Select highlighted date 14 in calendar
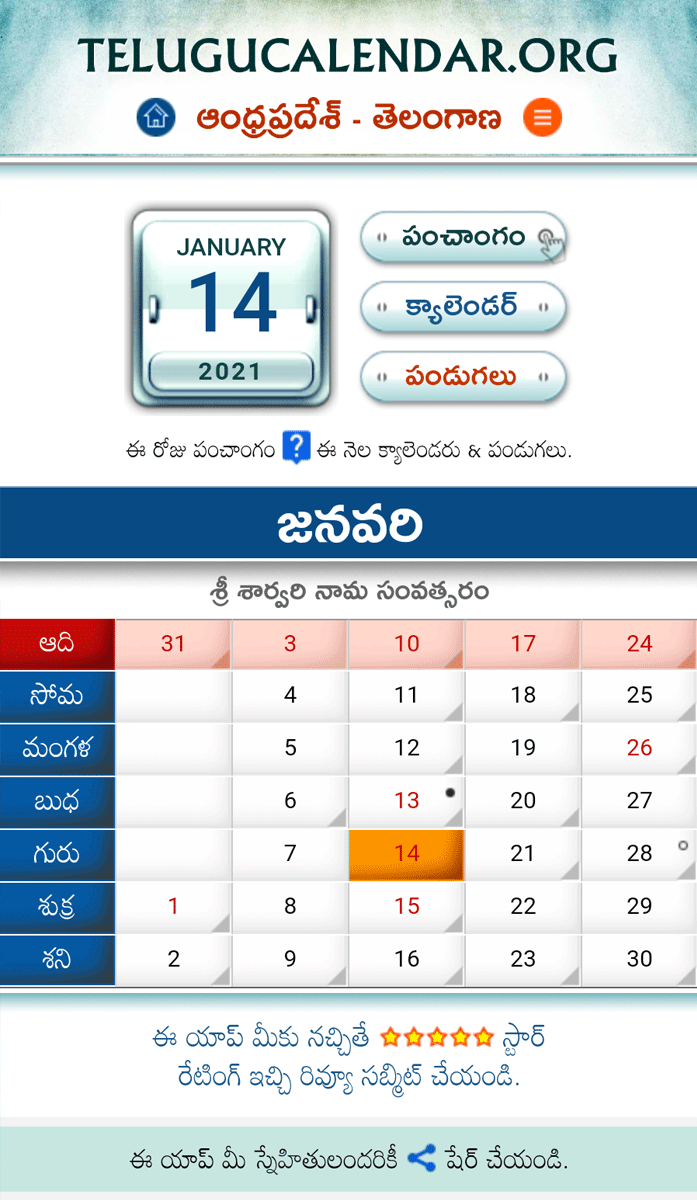Viewport: 697px width, 1200px height. [406, 854]
